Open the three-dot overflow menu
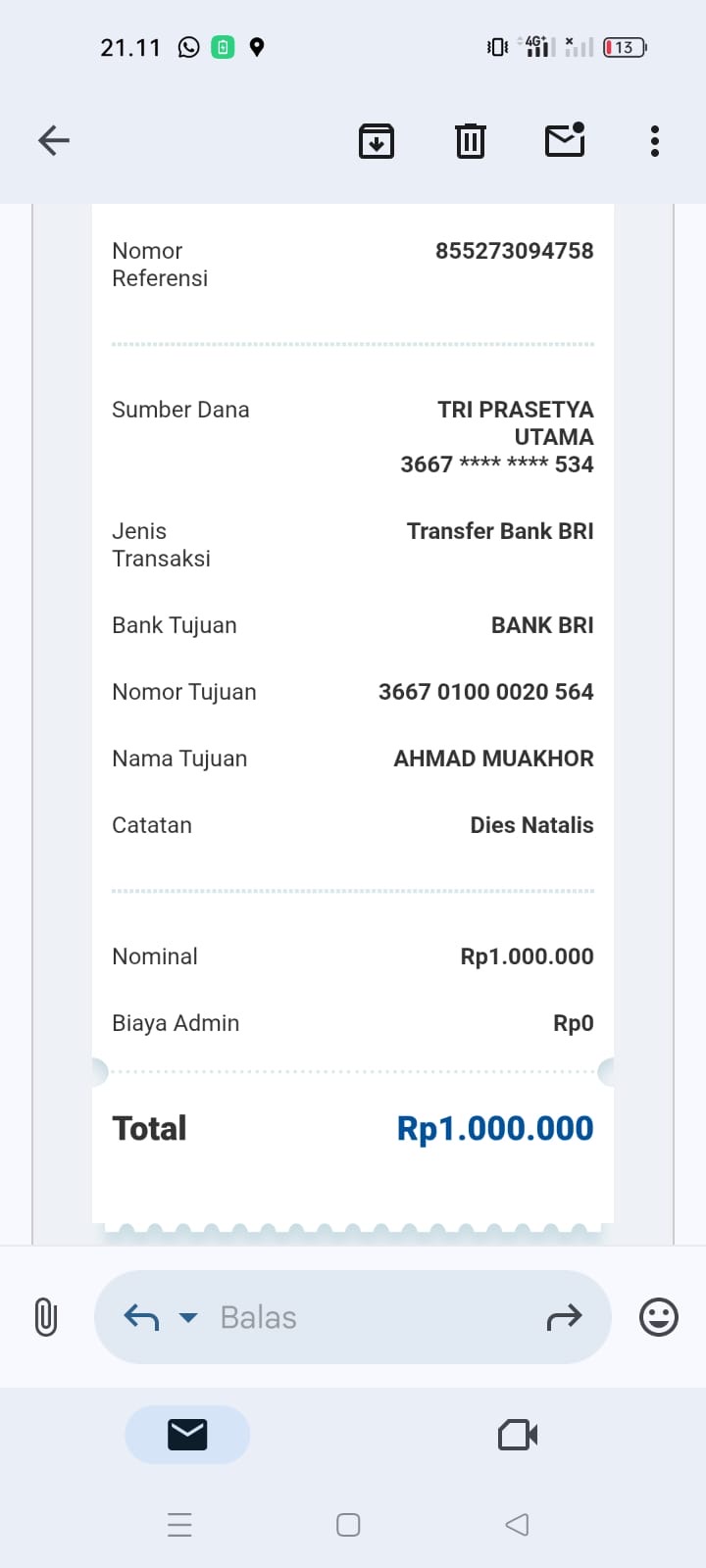 point(655,141)
